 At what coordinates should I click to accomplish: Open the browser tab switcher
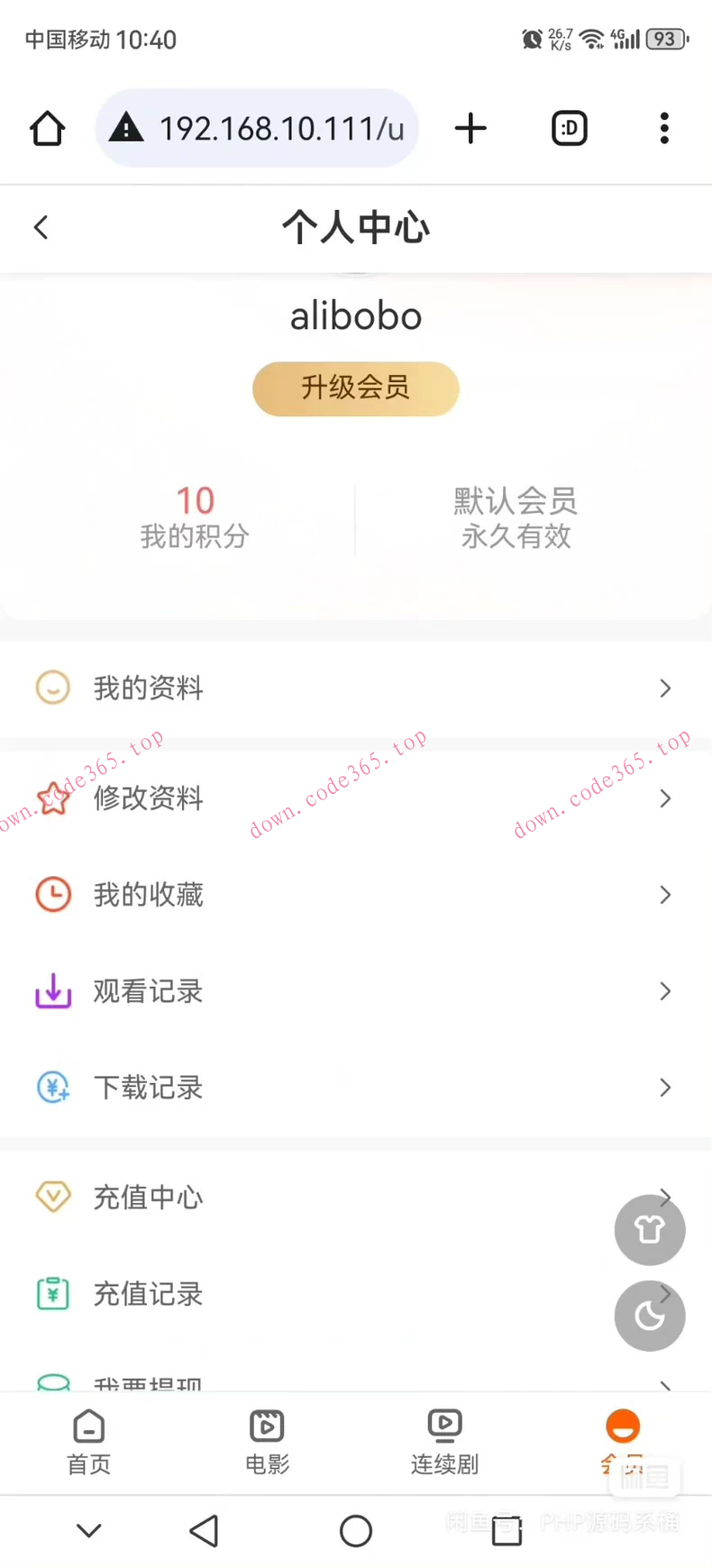click(569, 128)
